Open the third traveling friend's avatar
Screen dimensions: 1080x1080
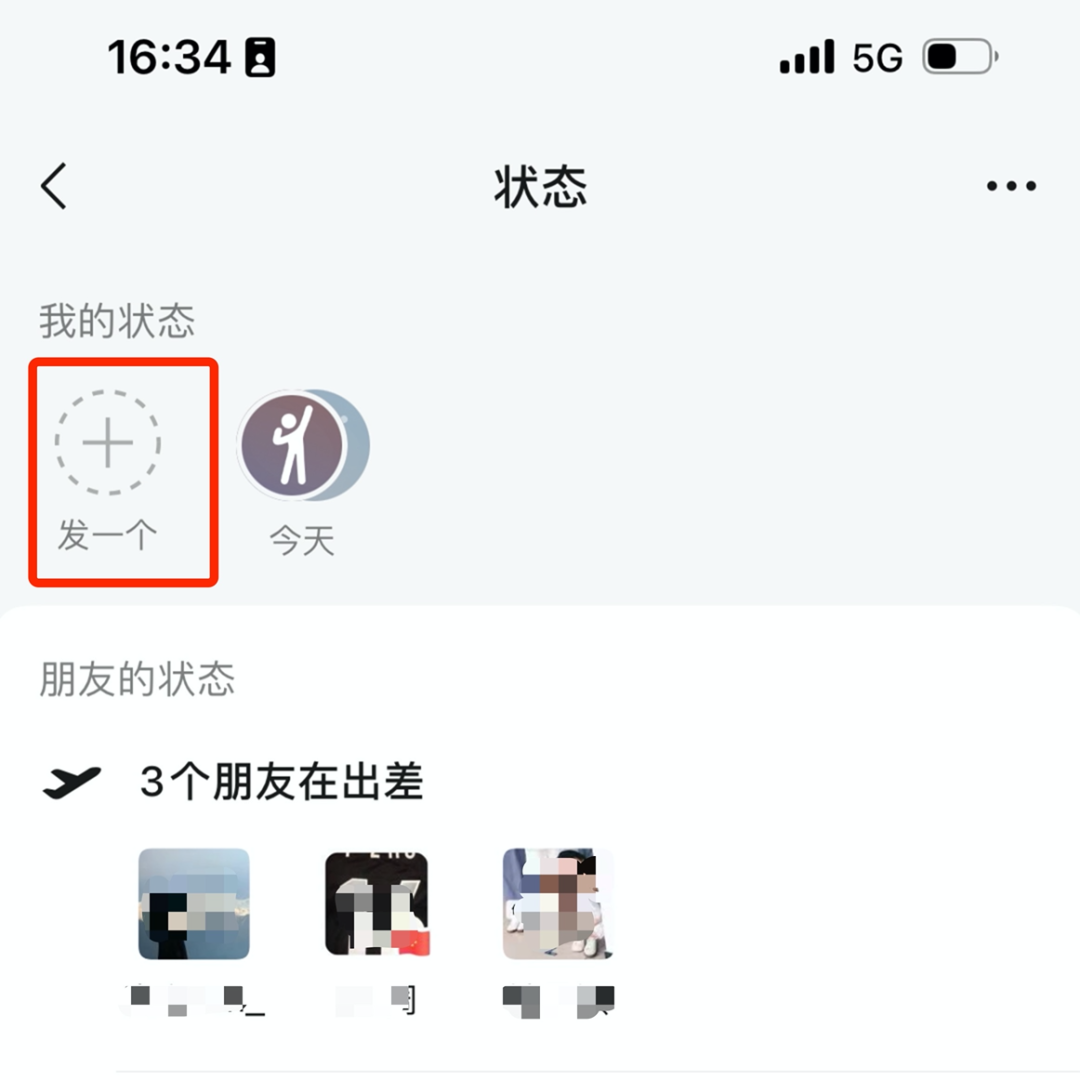[557, 904]
